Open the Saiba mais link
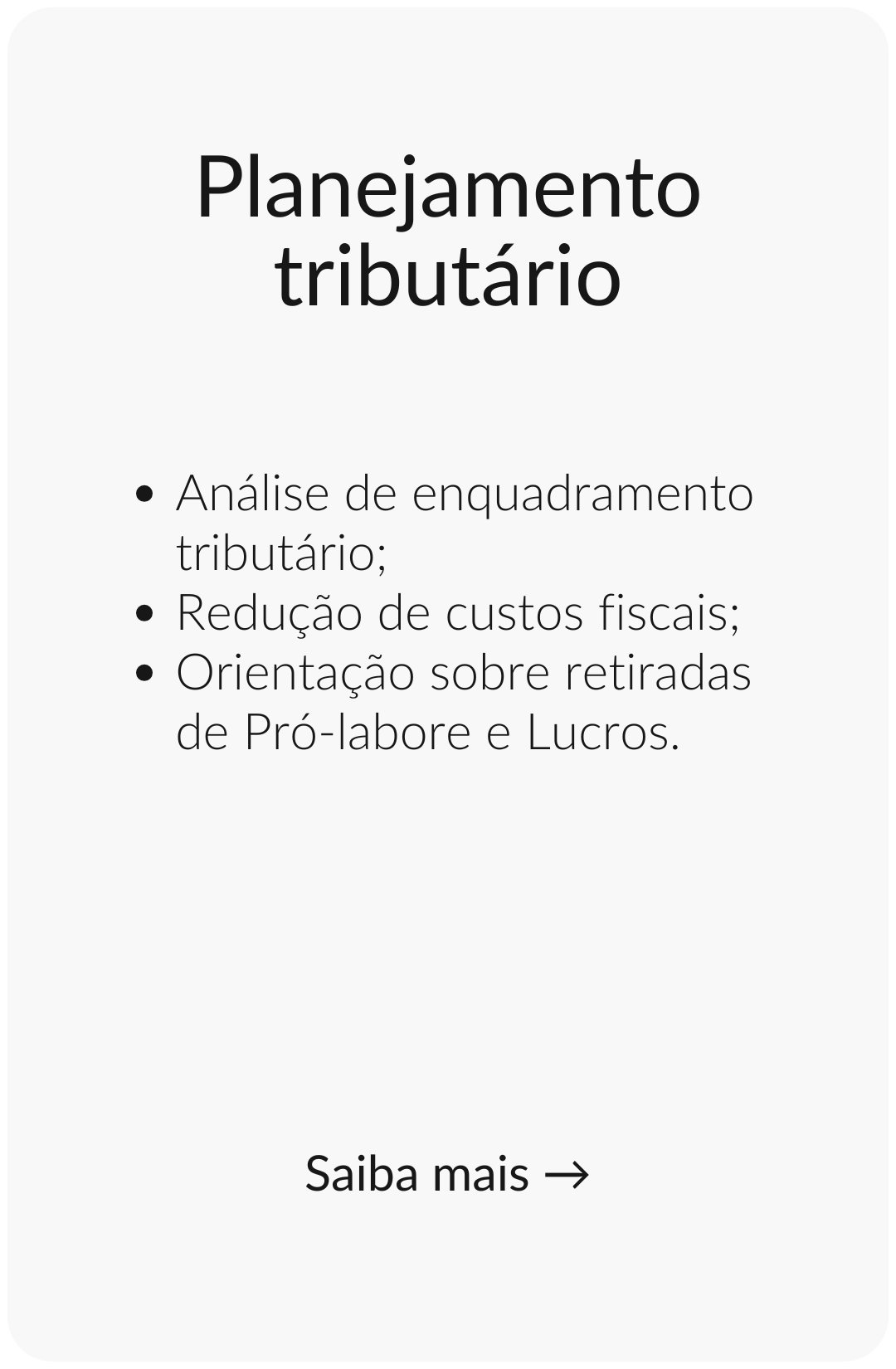The width and height of the screenshot is (896, 1369). coord(446,1173)
